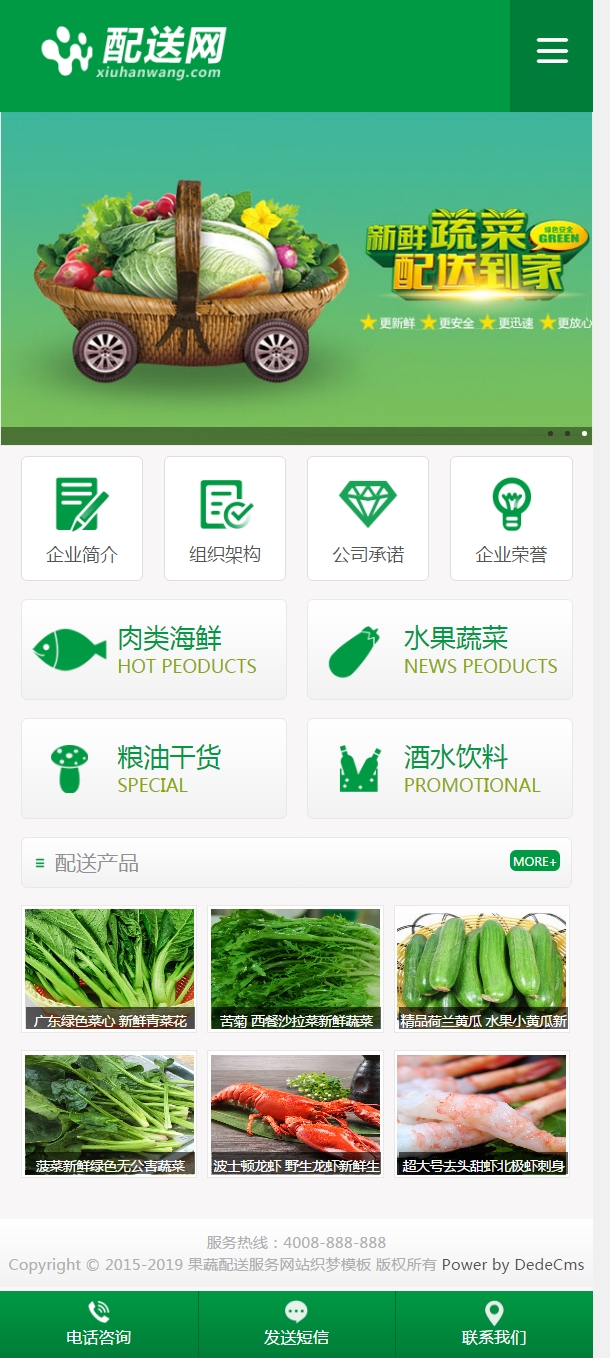Open 酒水饮料 category
Image resolution: width=610 pixels, height=1358 pixels.
tap(440, 768)
